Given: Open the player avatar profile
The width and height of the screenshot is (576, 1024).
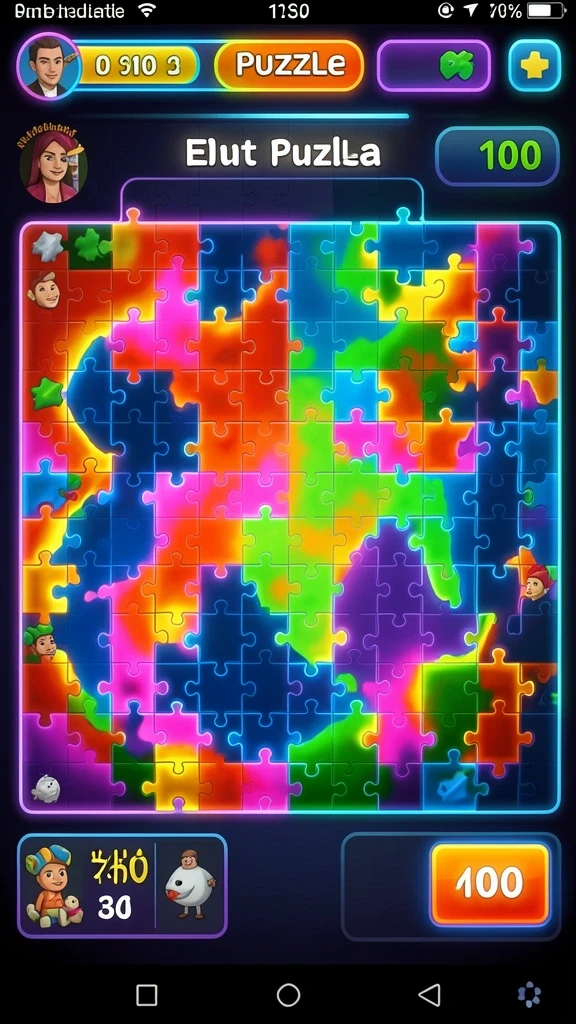Looking at the screenshot, I should pyautogui.click(x=48, y=67).
